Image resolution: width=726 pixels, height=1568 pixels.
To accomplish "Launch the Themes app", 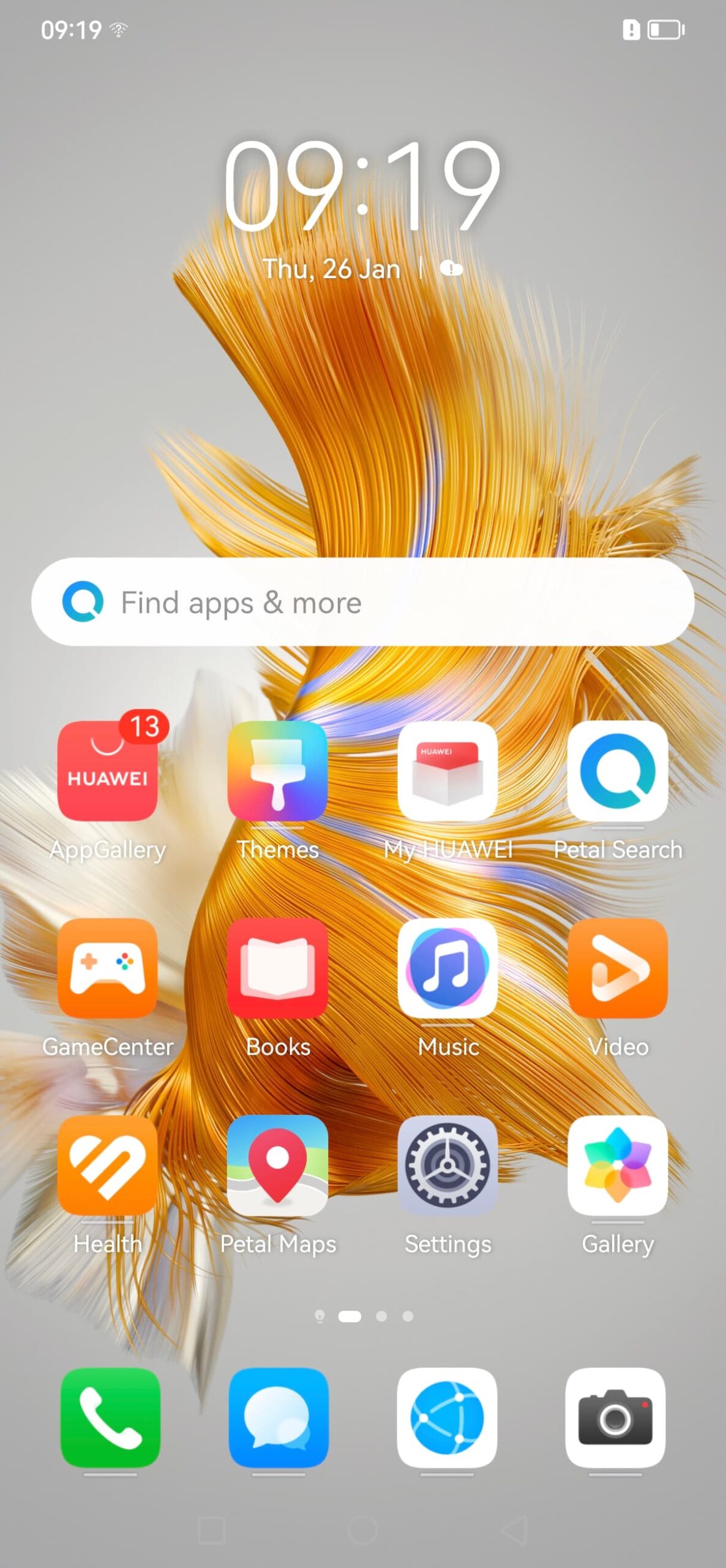I will [277, 771].
